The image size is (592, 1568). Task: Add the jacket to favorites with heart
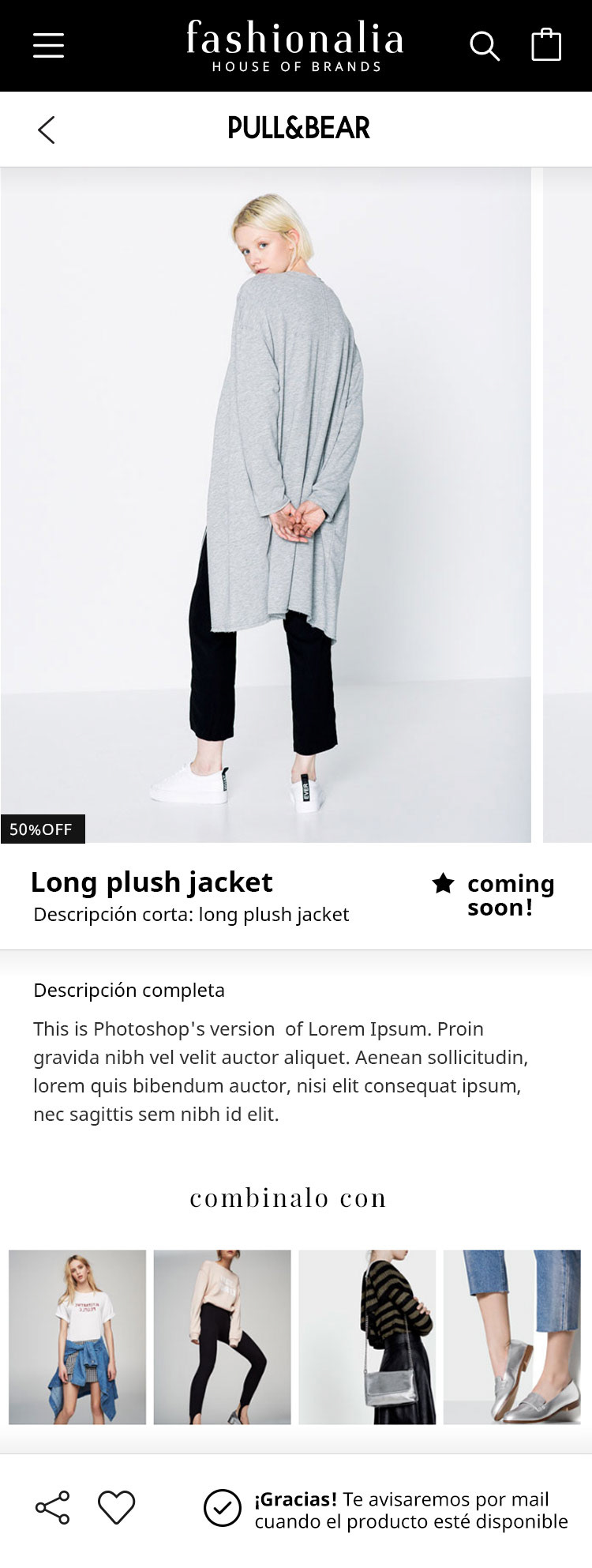coord(116,1507)
